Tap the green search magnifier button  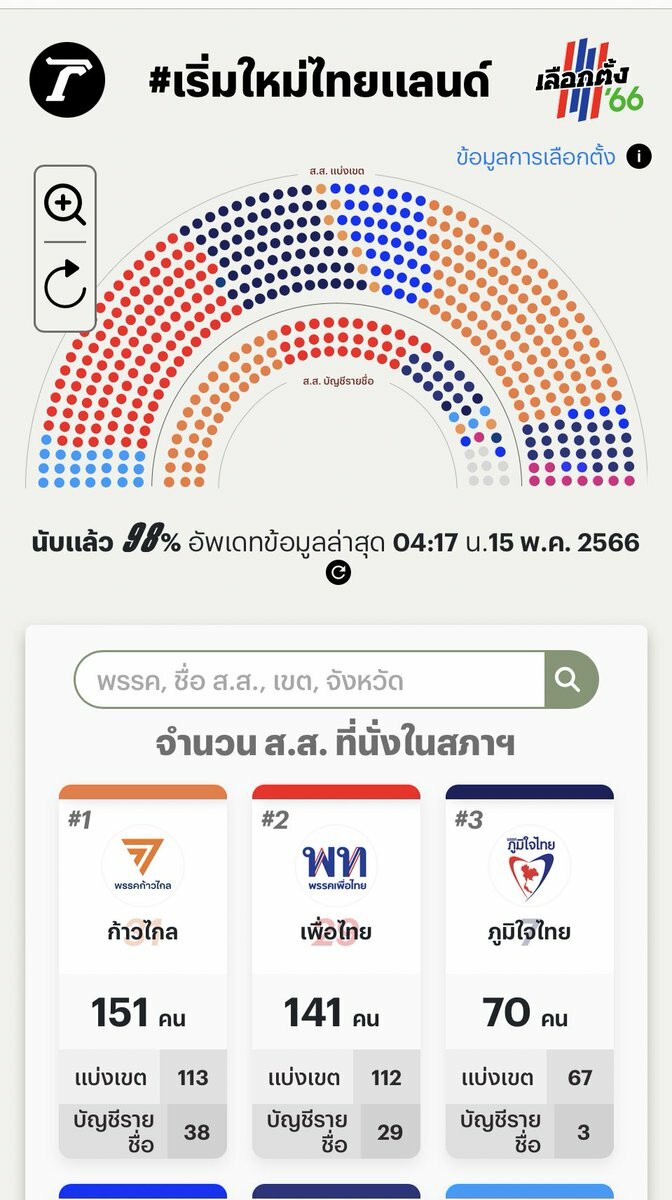569,680
